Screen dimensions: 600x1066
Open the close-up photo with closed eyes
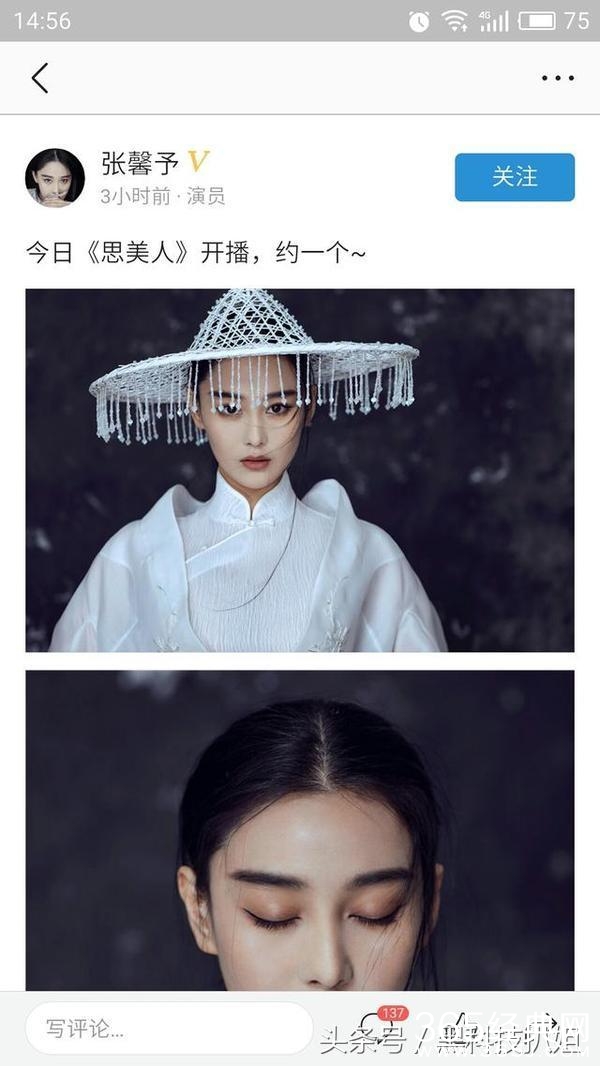(300, 830)
